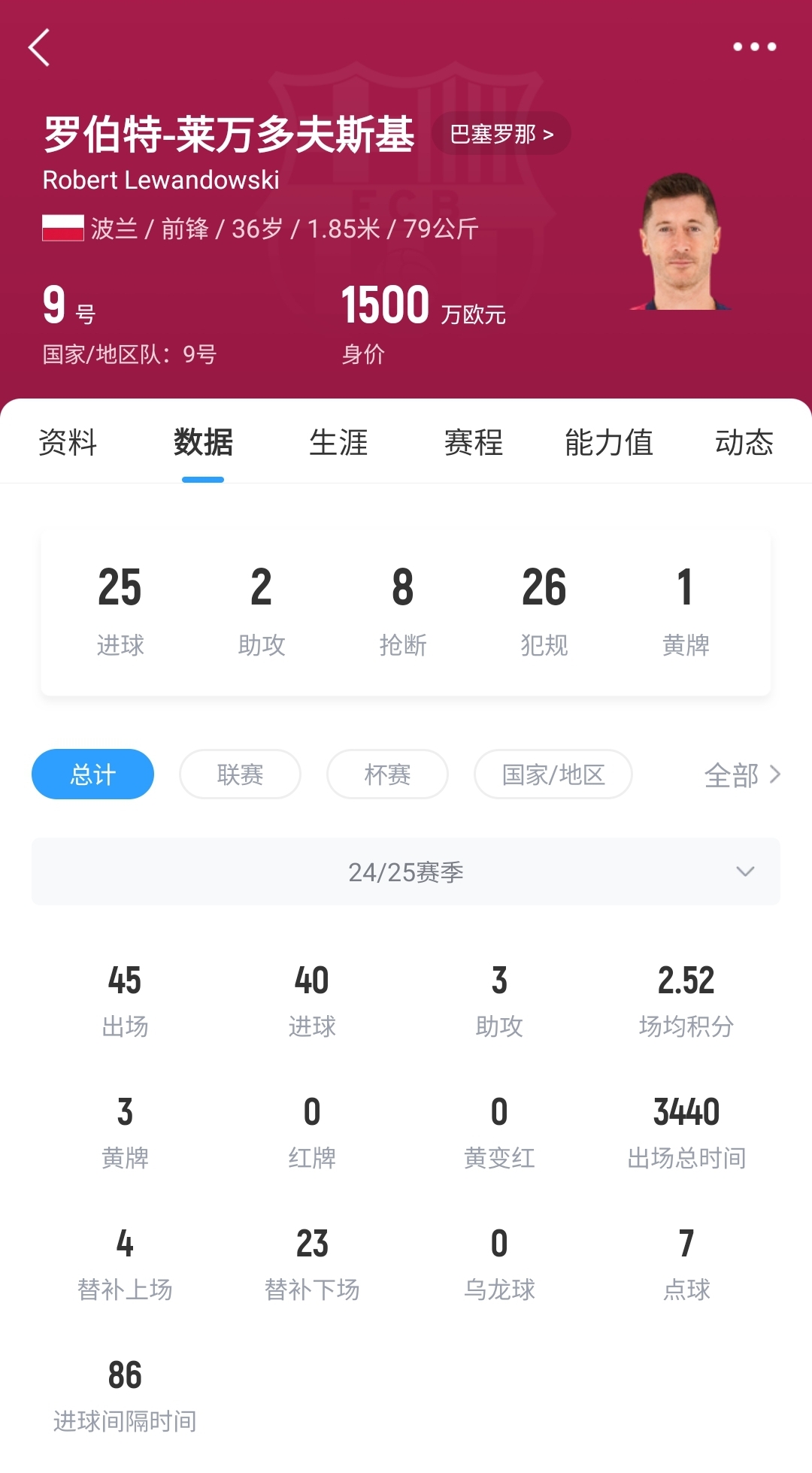Screen dimensions: 812x1473
Task: Expand the 24/25赛季 season dropdown
Action: [x=405, y=871]
